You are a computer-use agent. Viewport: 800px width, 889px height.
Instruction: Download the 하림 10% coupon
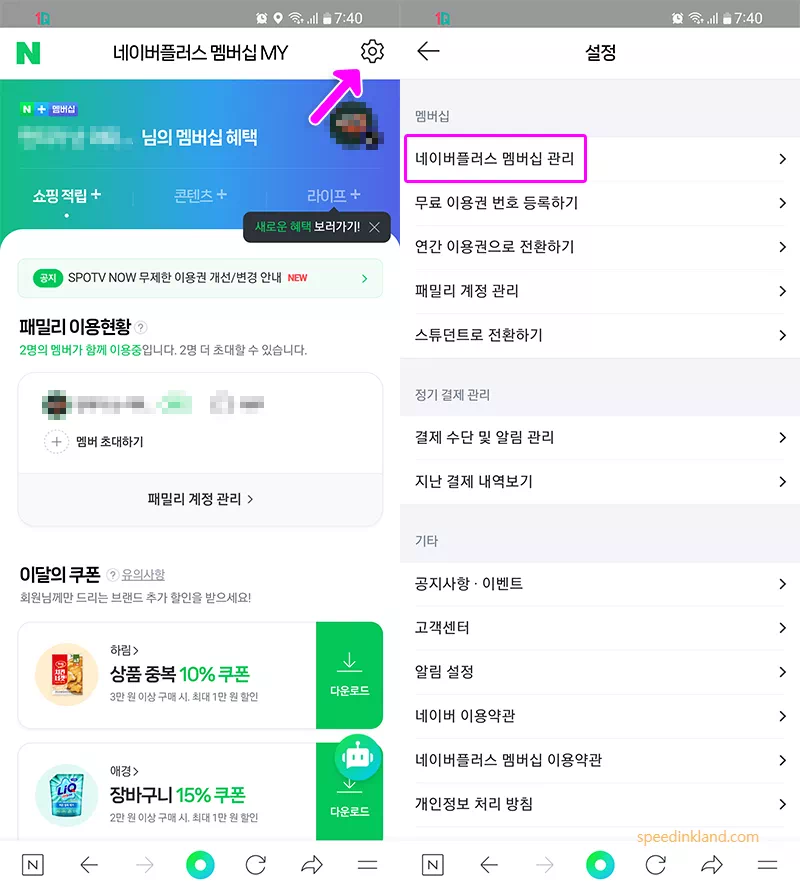click(x=349, y=675)
